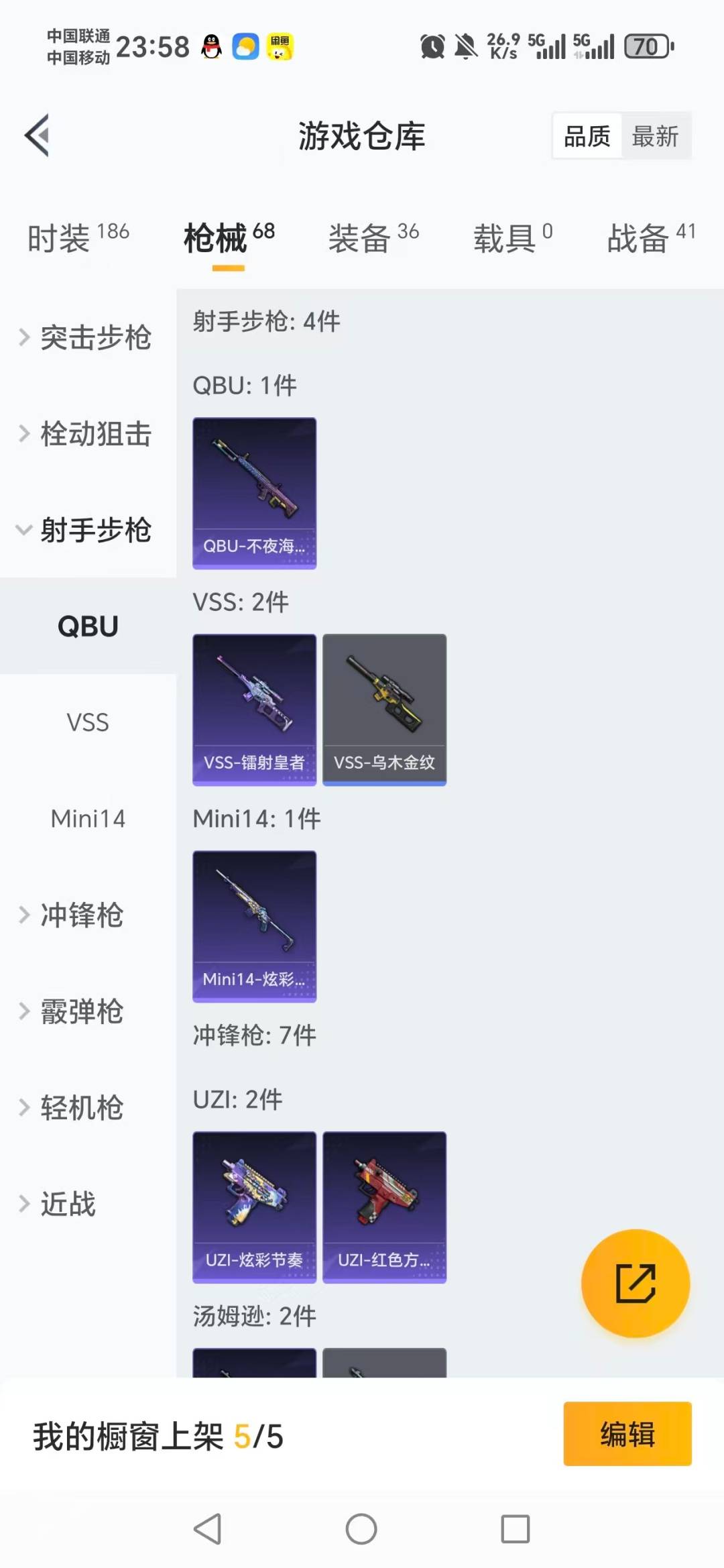
Task: Open the VSS-乌木金纹 item thumbnail
Action: pos(384,709)
